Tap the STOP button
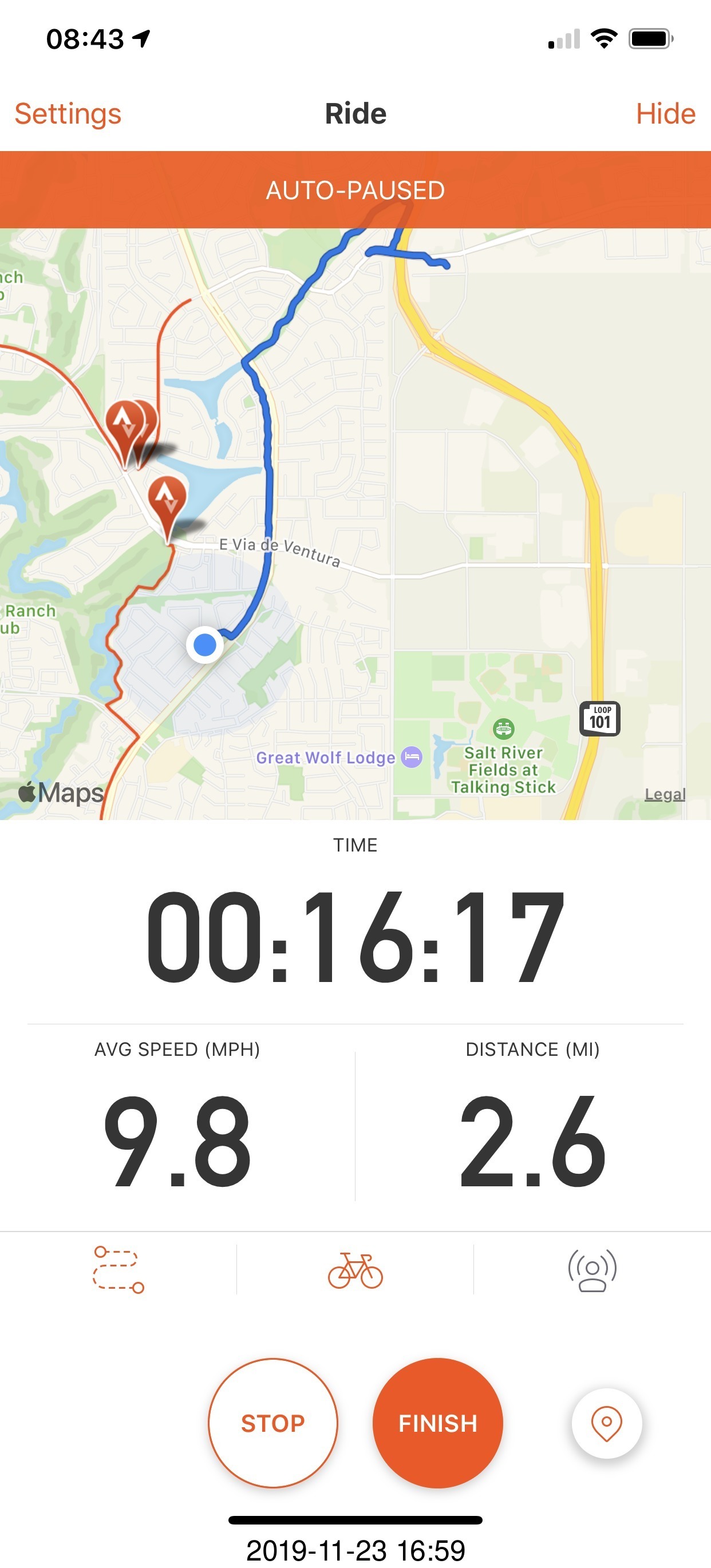 [x=272, y=1423]
